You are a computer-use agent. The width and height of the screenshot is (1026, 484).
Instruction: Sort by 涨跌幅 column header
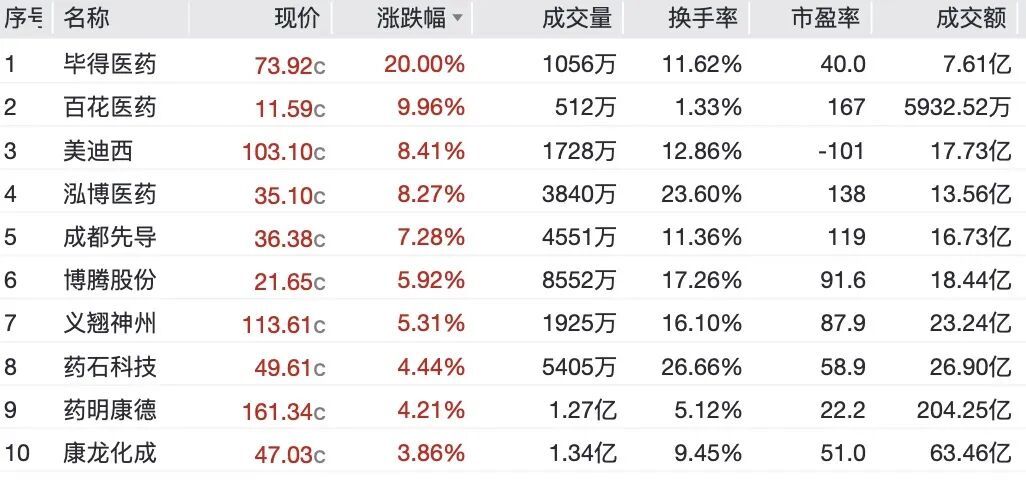419,19
